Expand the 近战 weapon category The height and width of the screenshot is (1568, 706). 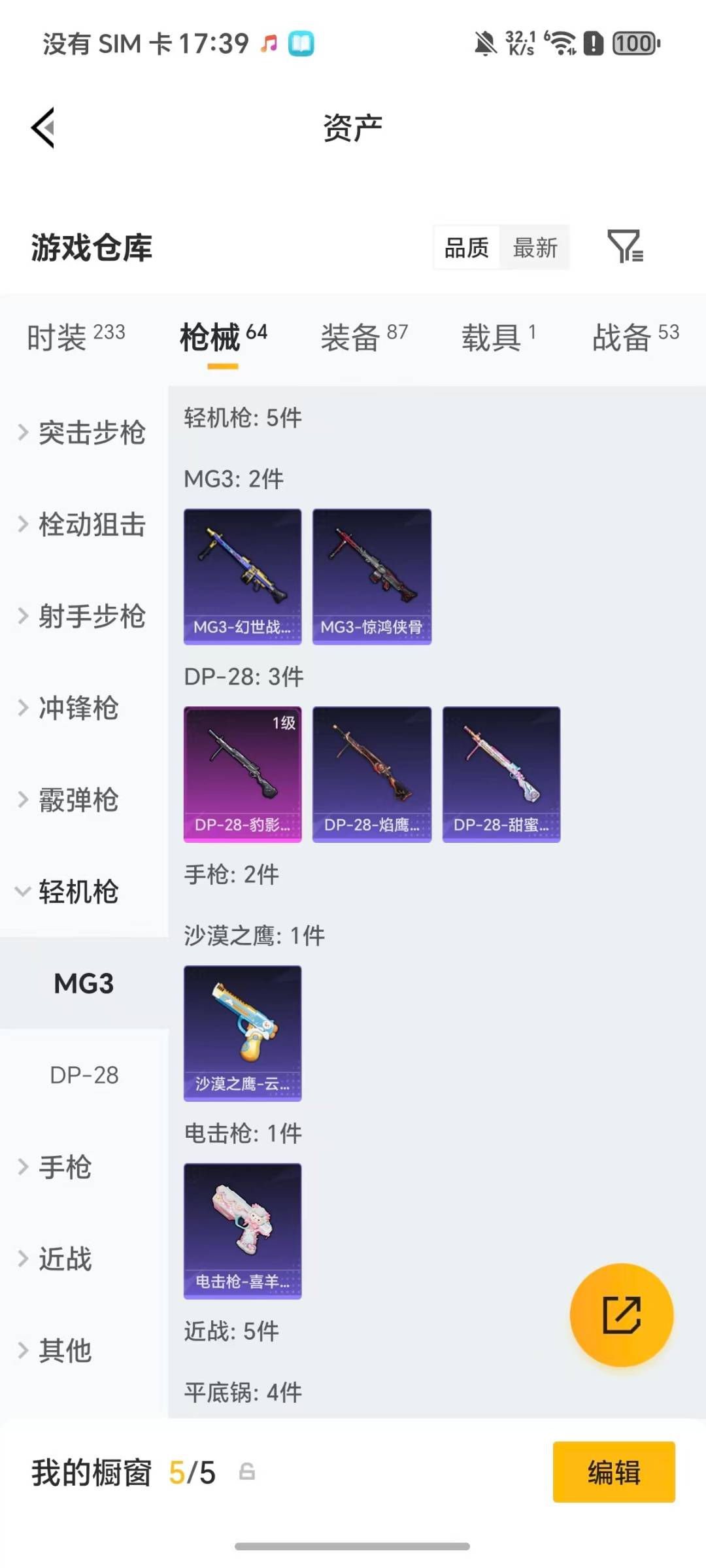click(65, 1259)
